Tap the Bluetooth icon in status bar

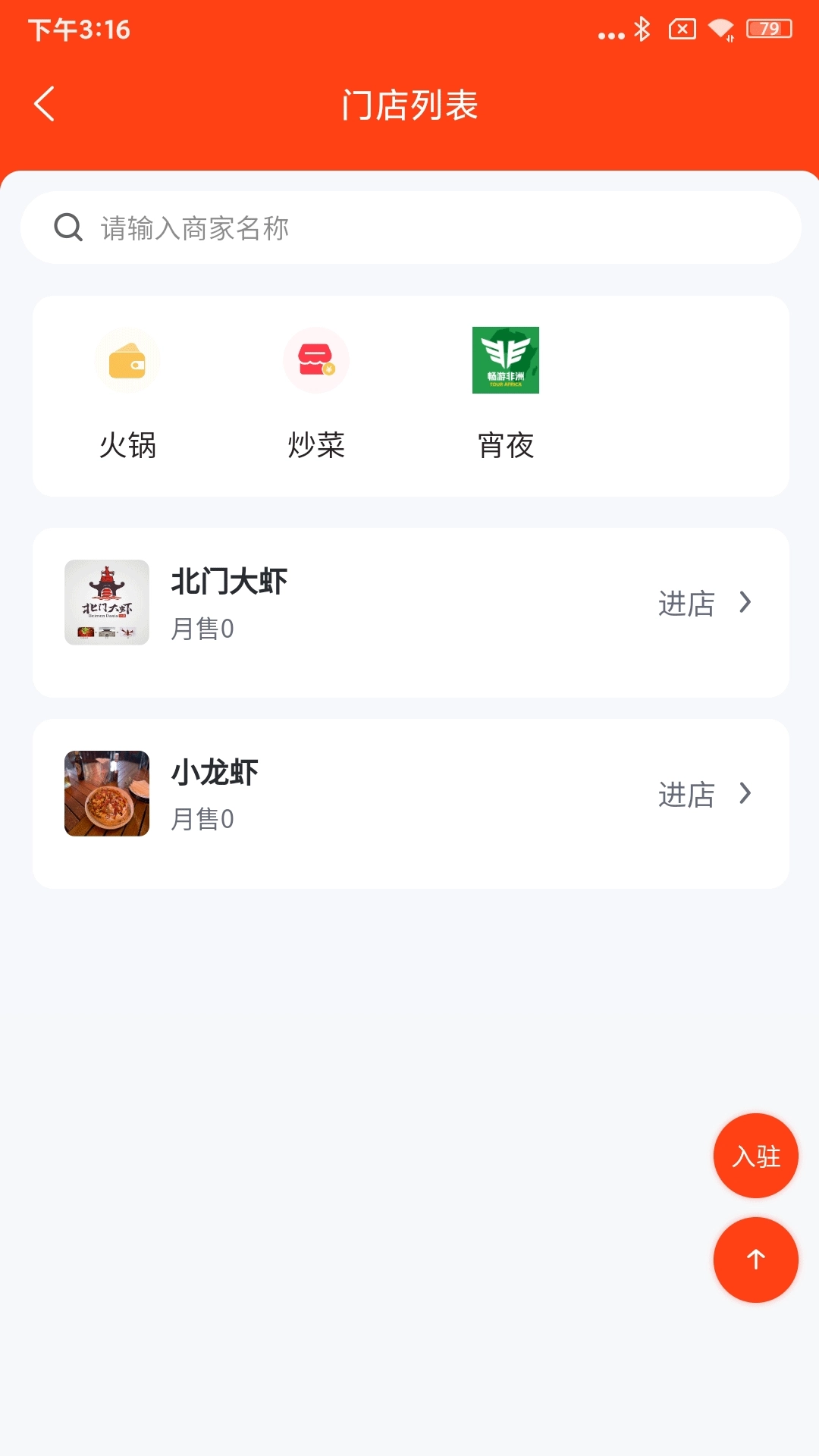point(641,29)
